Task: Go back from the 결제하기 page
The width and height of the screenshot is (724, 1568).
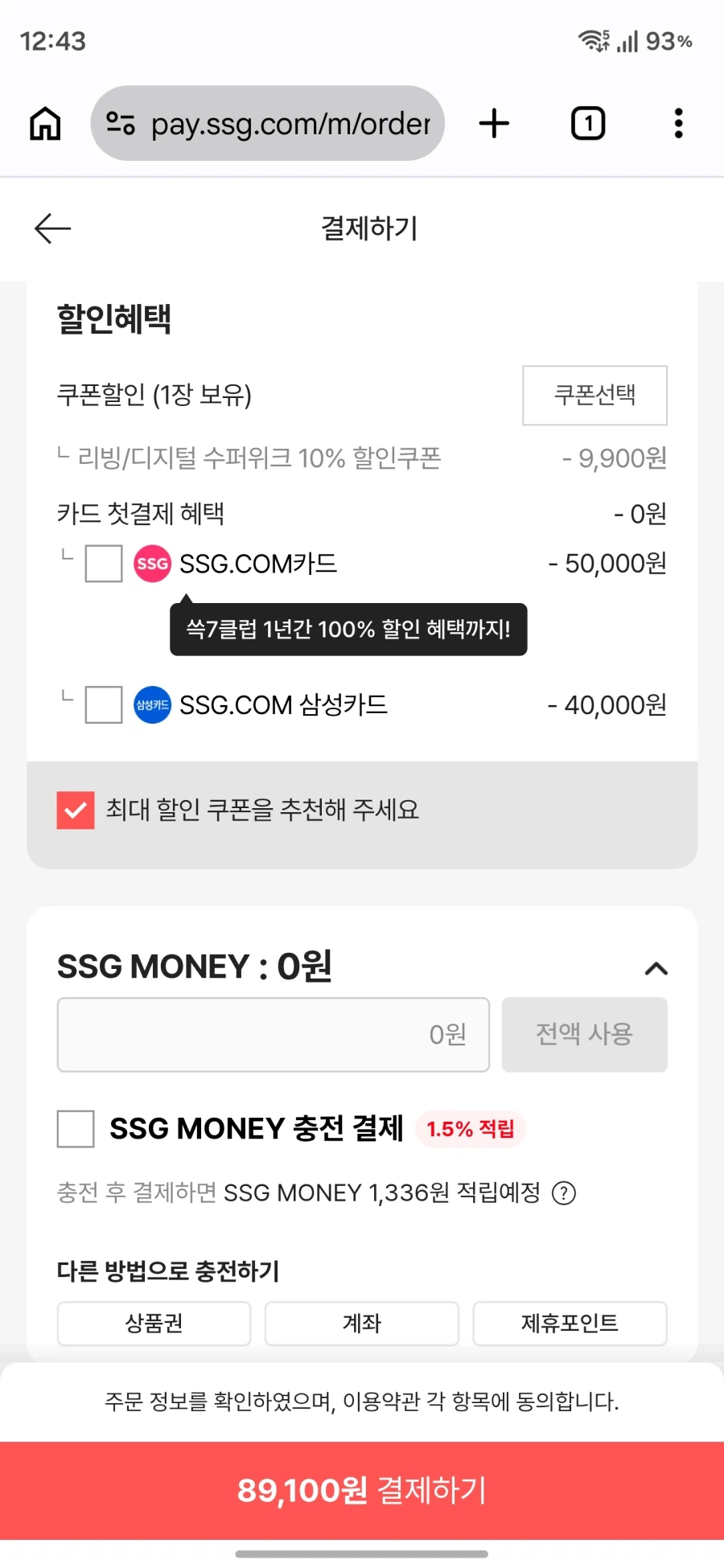Action: click(x=53, y=228)
